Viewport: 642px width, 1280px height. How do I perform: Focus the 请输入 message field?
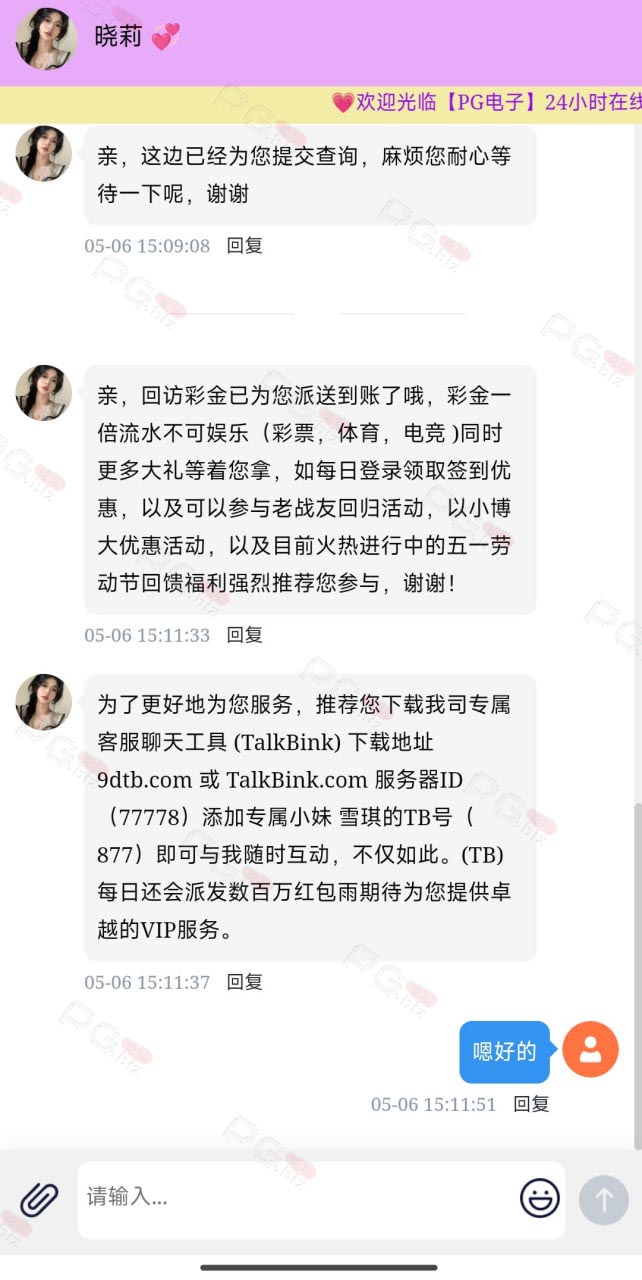298,1199
